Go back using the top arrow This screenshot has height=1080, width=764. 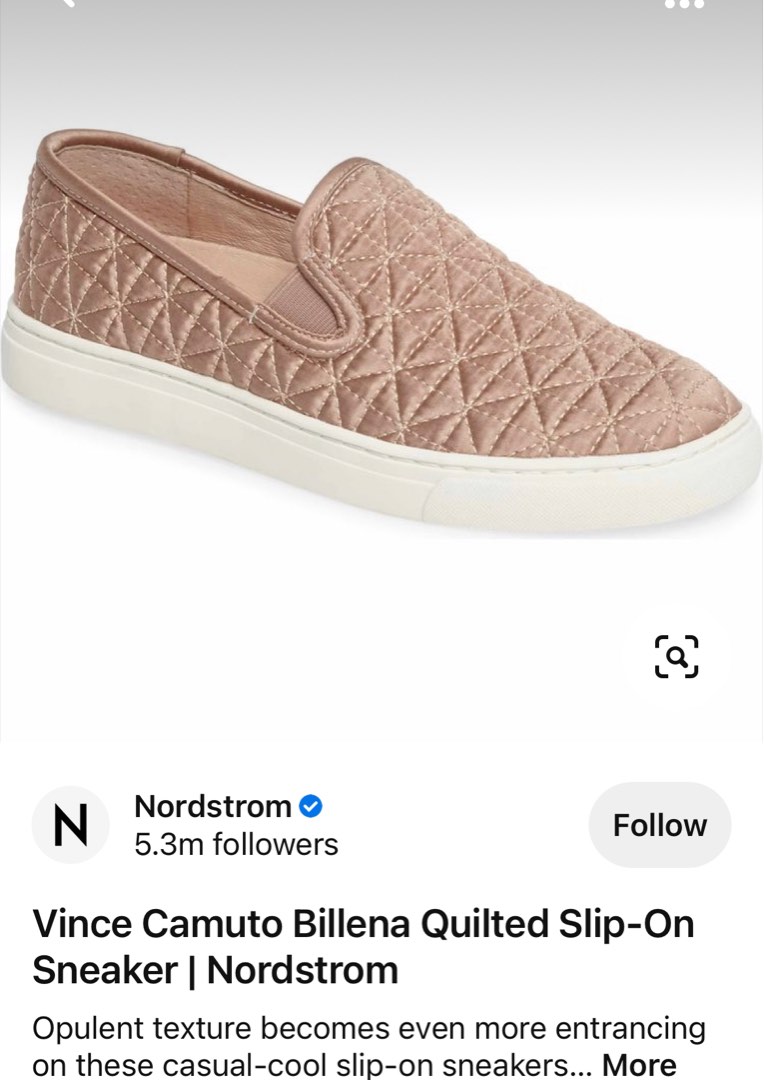coord(68,4)
